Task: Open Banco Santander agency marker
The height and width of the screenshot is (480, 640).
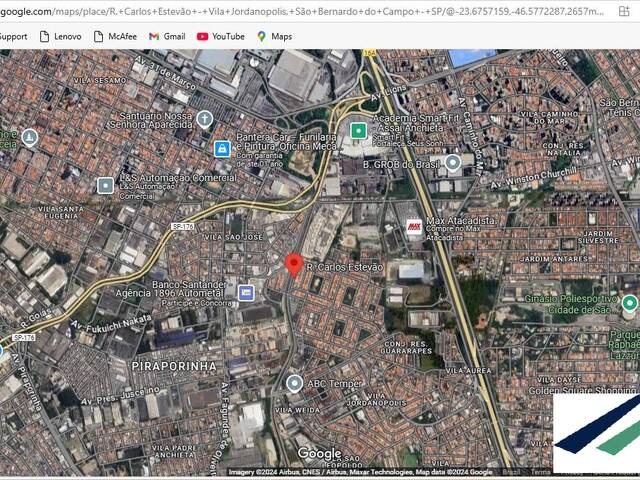Action: coord(246,293)
